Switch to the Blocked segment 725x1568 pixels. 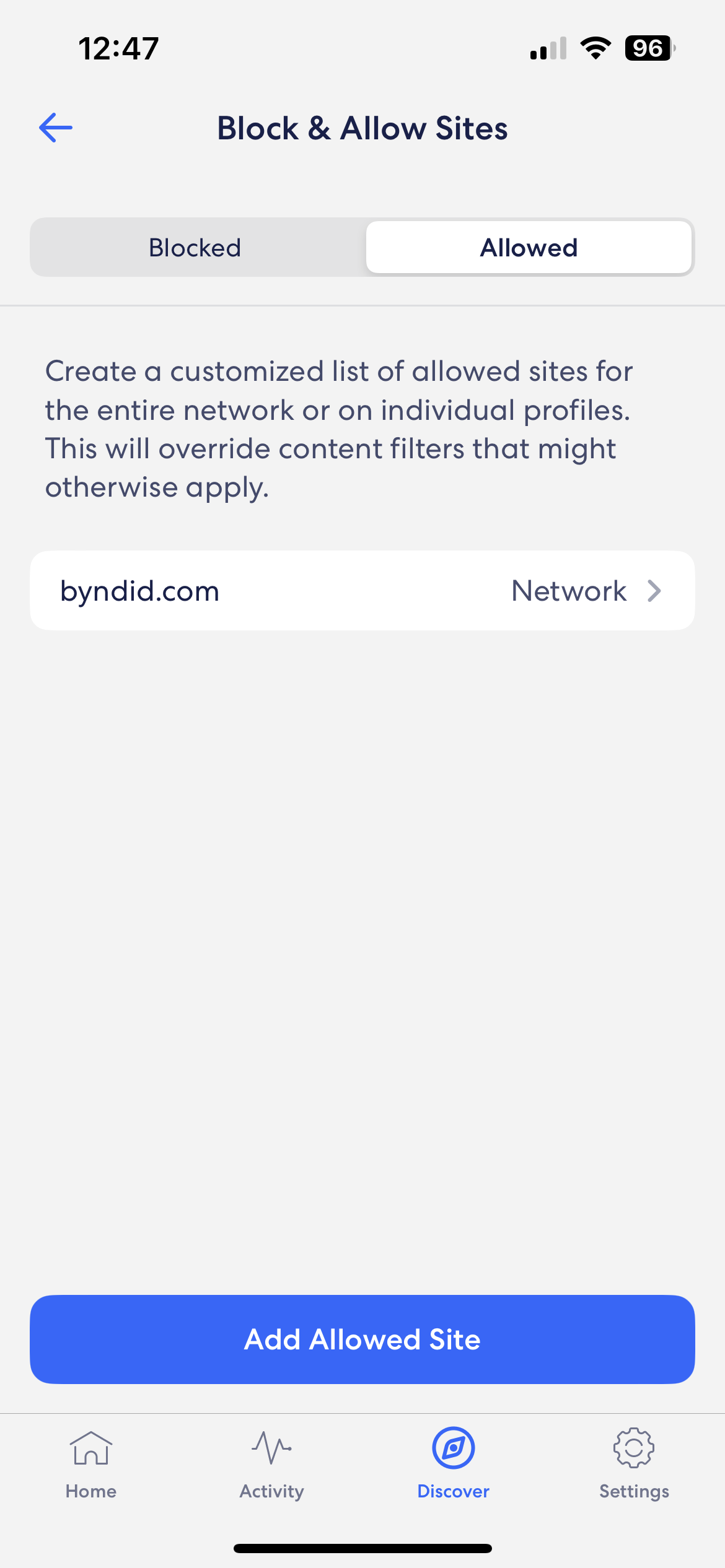(x=195, y=248)
